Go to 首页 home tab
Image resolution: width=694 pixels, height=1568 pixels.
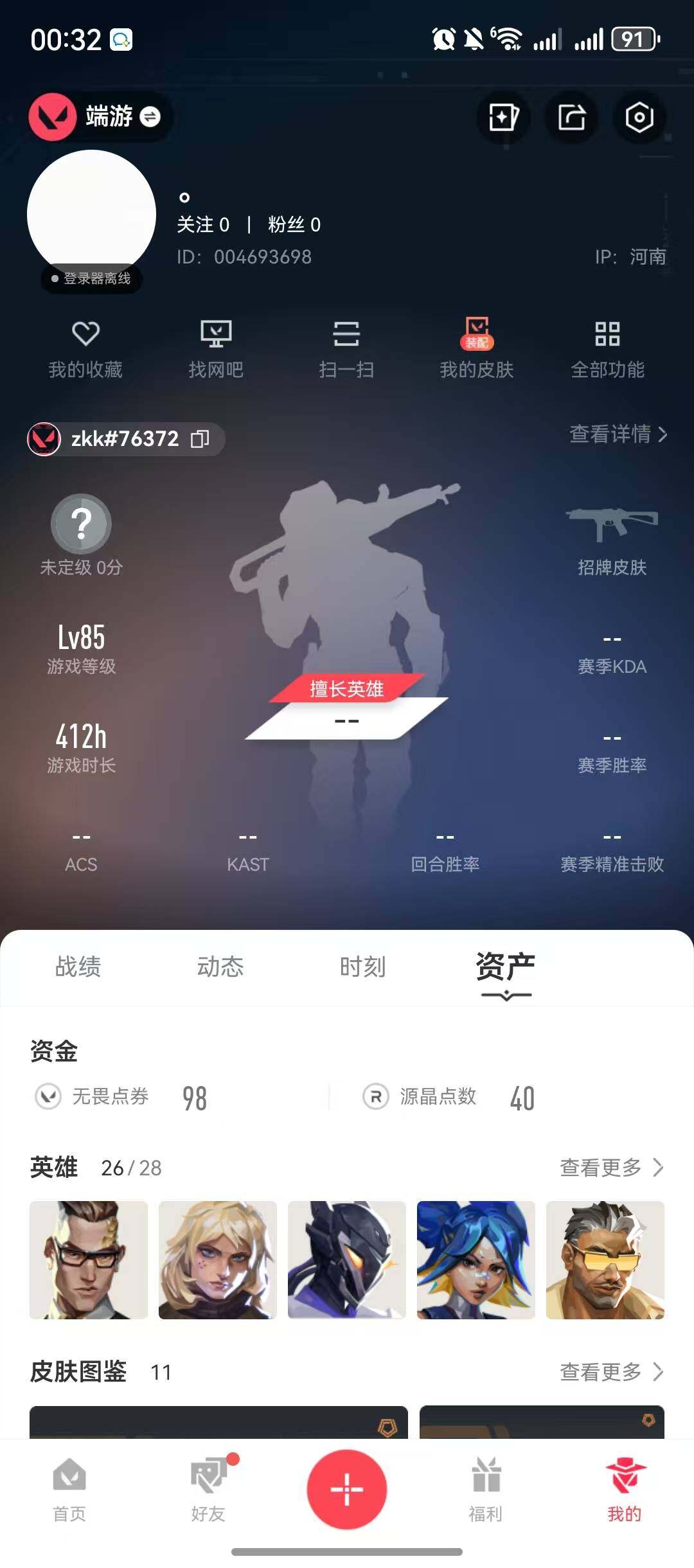69,1490
